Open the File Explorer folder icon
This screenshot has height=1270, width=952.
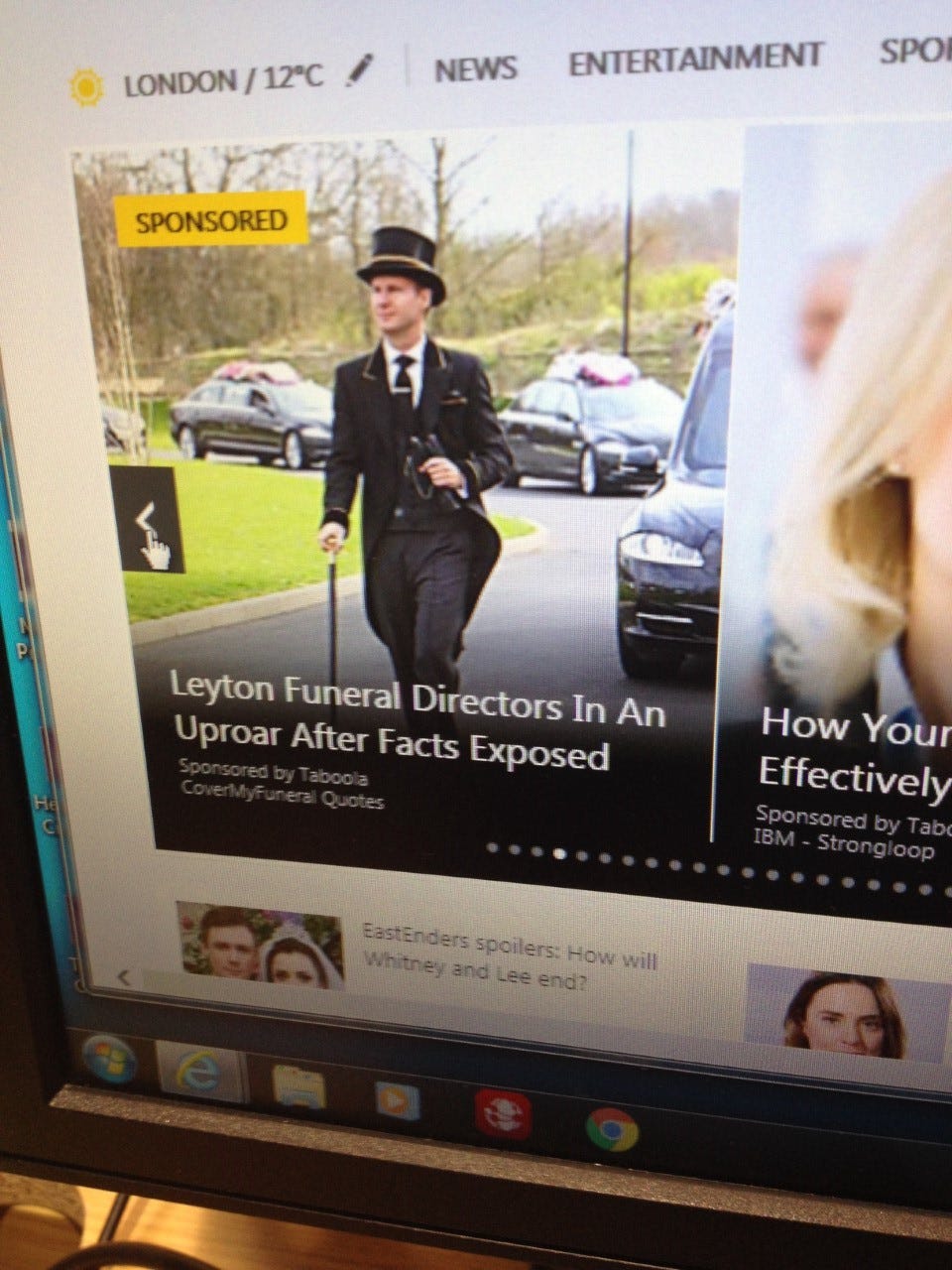click(298, 1086)
